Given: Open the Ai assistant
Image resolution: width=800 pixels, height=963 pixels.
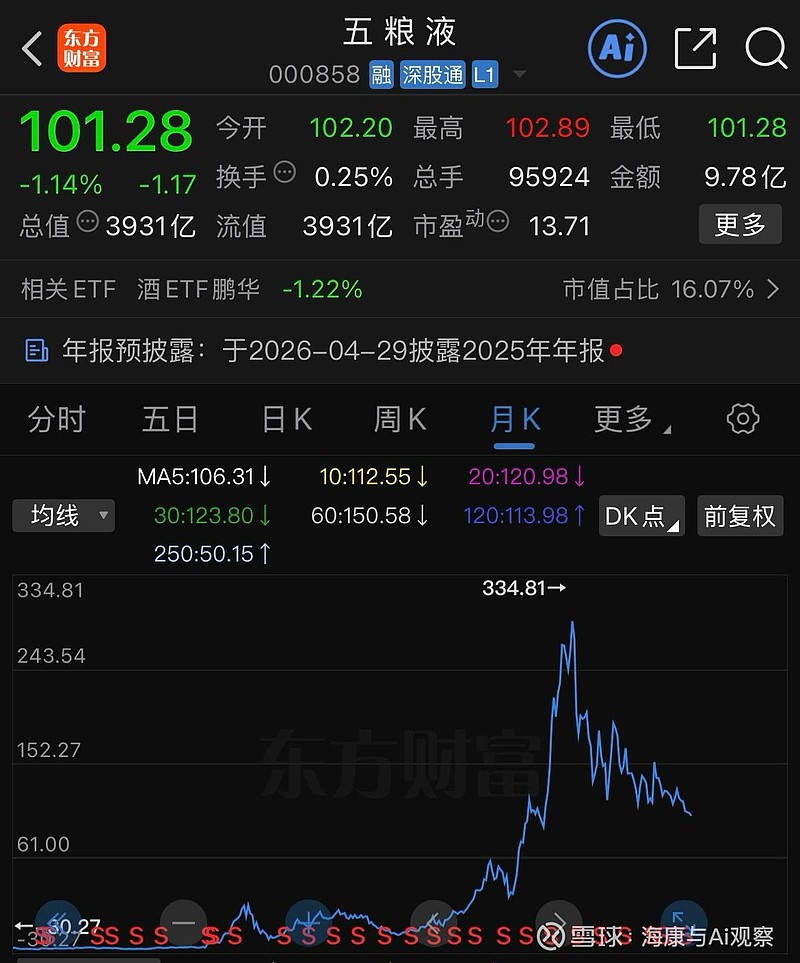Looking at the screenshot, I should pos(617,48).
